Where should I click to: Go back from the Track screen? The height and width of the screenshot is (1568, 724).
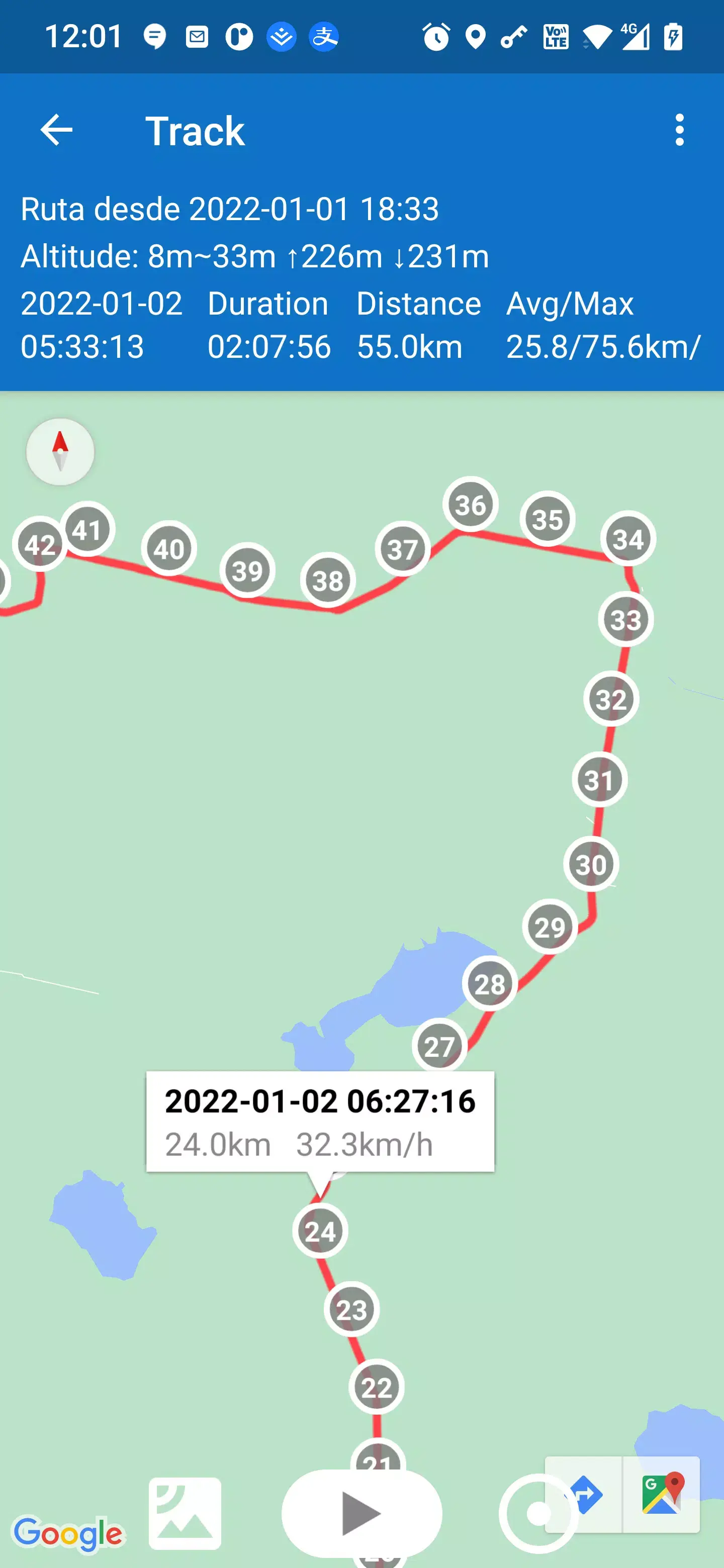pos(56,130)
